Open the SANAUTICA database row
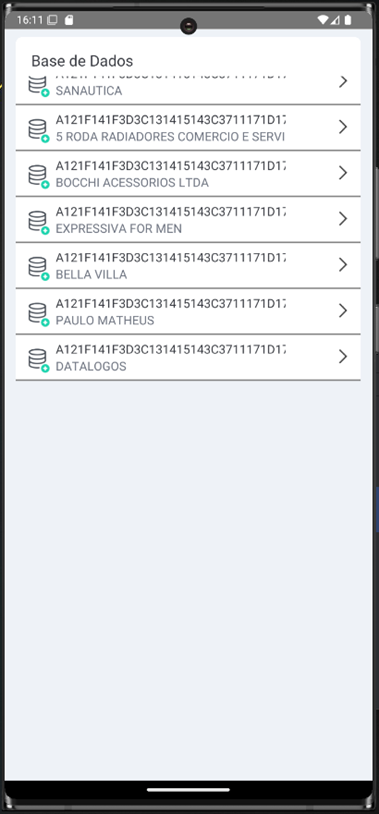The width and height of the screenshot is (379, 814). [x=188, y=89]
